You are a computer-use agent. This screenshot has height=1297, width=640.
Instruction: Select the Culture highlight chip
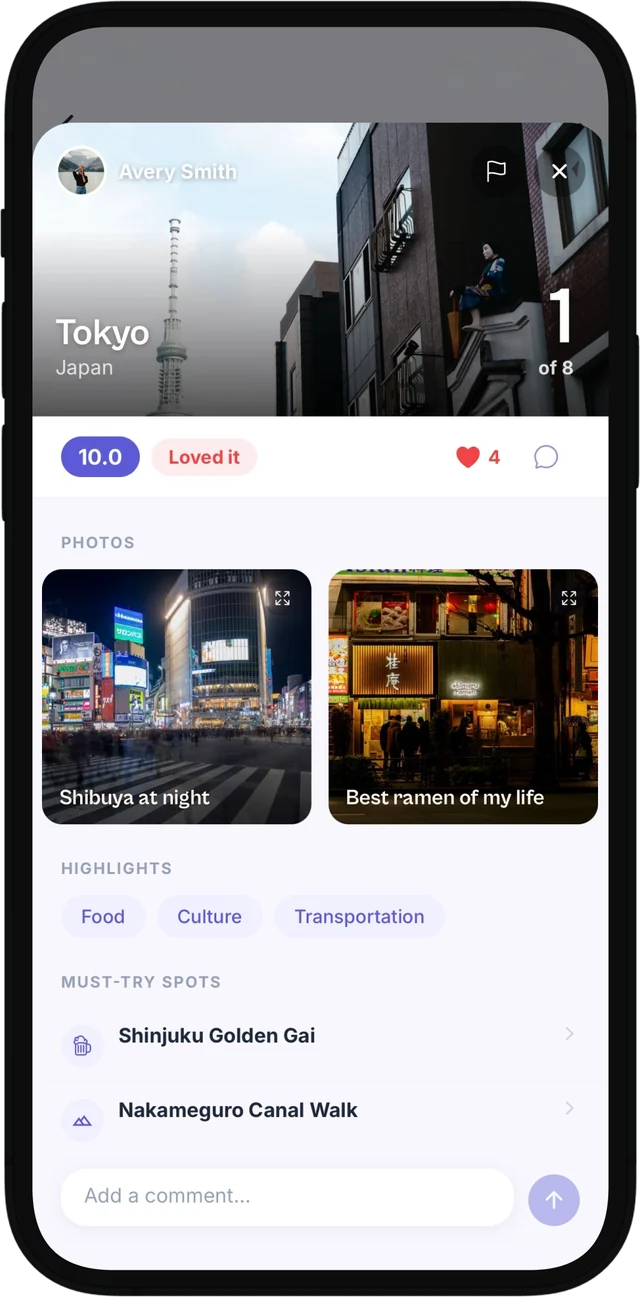(209, 916)
